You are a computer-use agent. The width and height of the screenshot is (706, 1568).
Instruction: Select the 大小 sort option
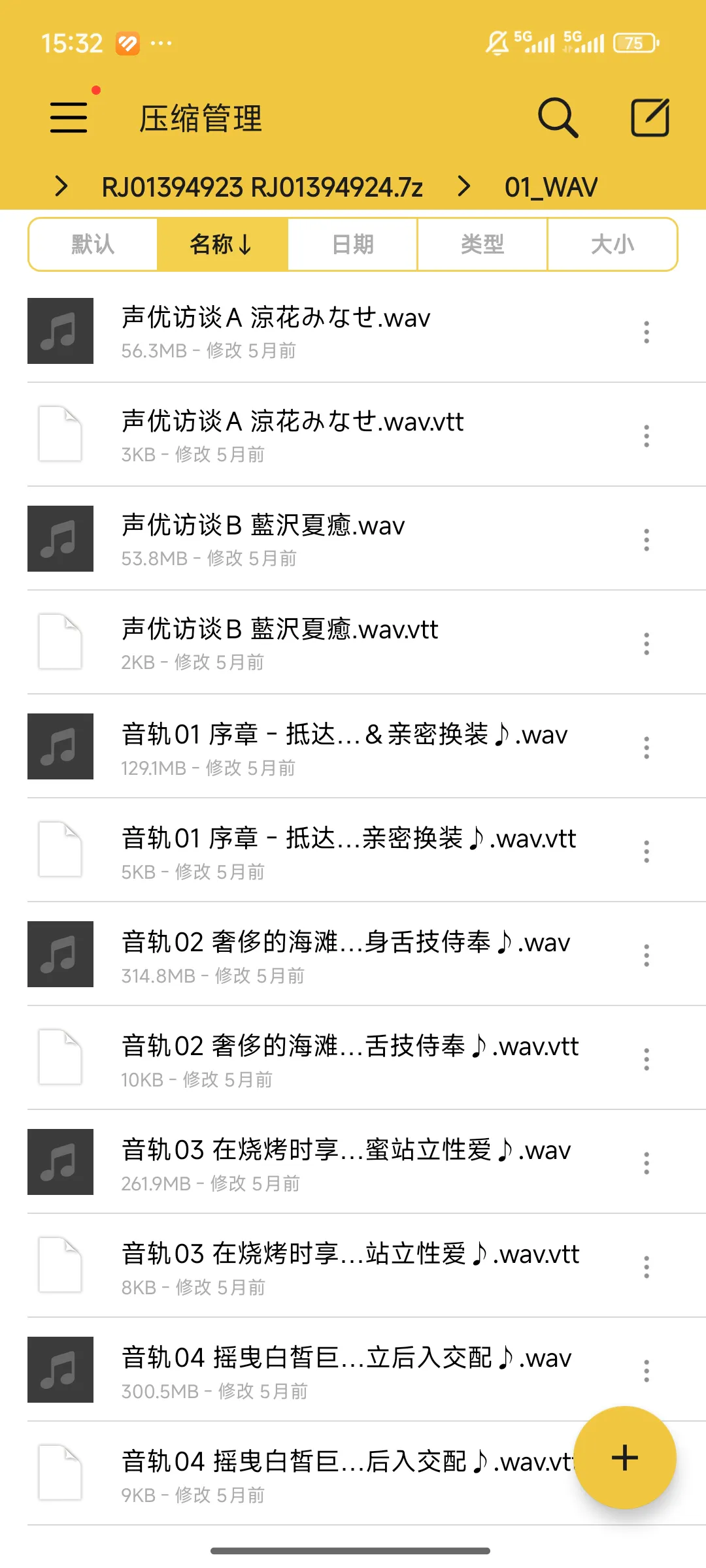[613, 244]
